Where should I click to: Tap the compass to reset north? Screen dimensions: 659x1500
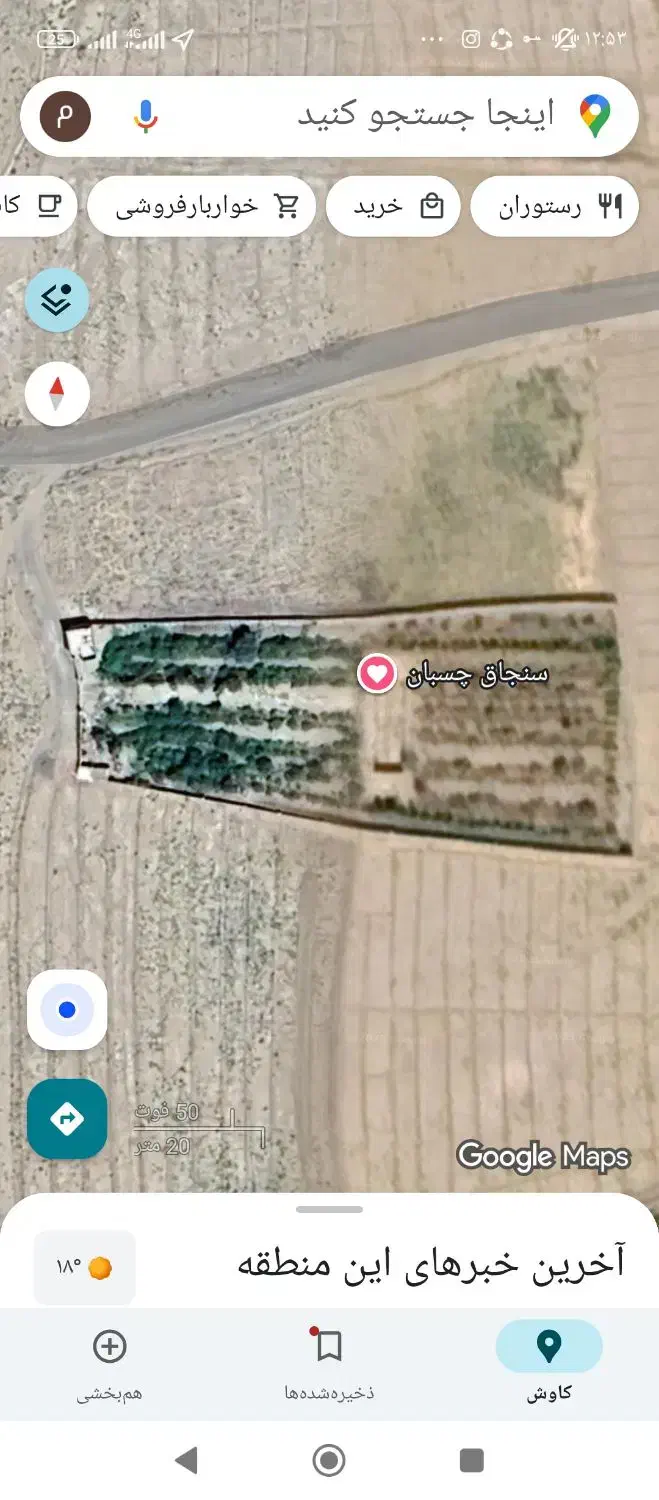(x=57, y=393)
